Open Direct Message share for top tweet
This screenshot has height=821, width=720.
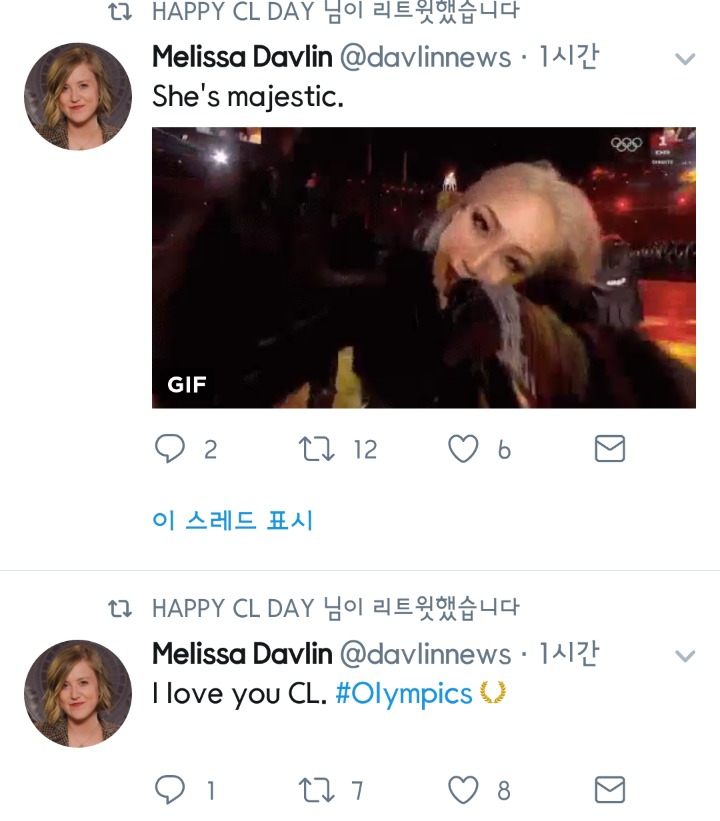pos(611,449)
